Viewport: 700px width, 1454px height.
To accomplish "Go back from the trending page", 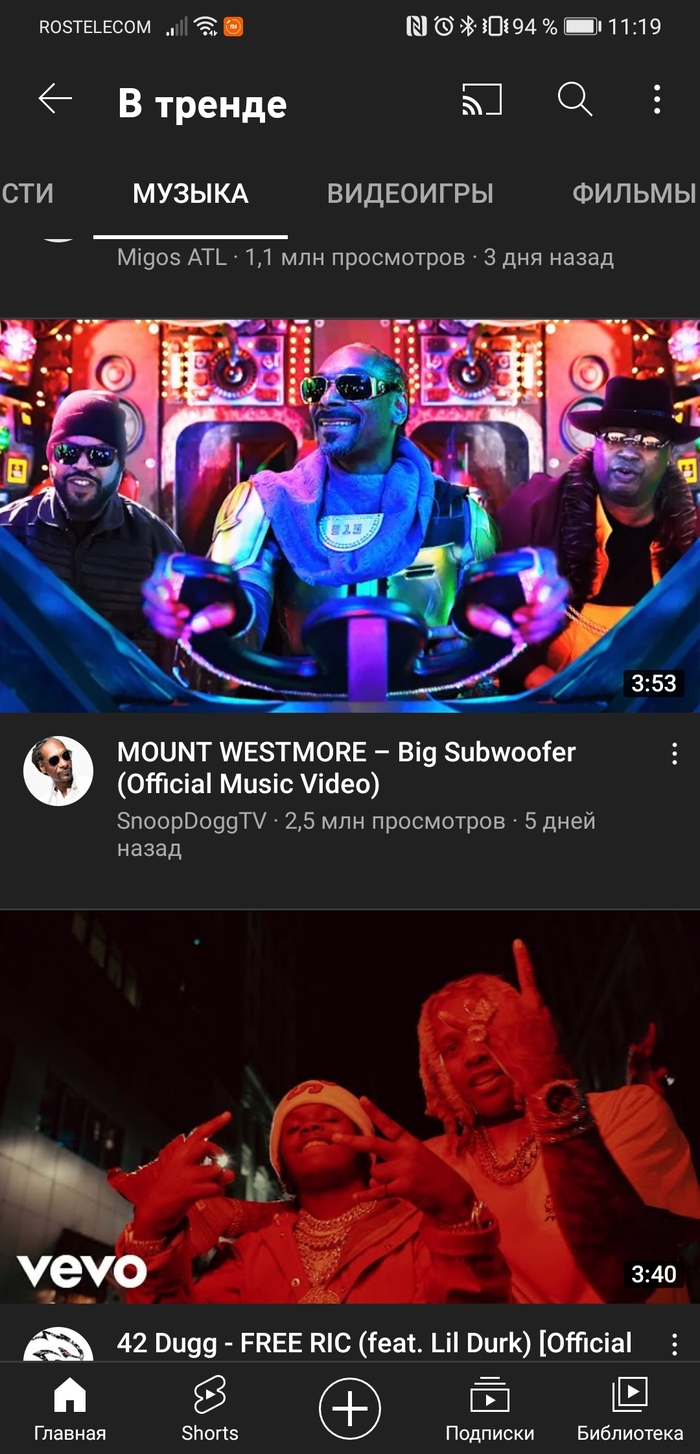I will click(55, 99).
